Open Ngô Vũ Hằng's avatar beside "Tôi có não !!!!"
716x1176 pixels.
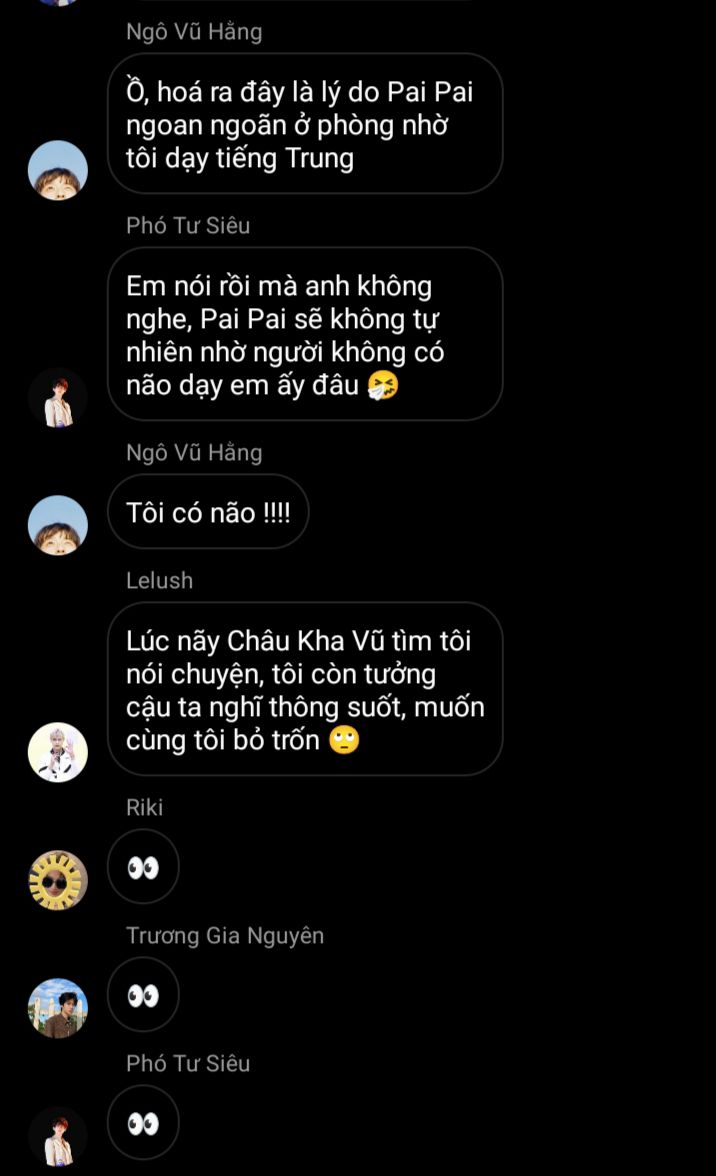[x=58, y=525]
